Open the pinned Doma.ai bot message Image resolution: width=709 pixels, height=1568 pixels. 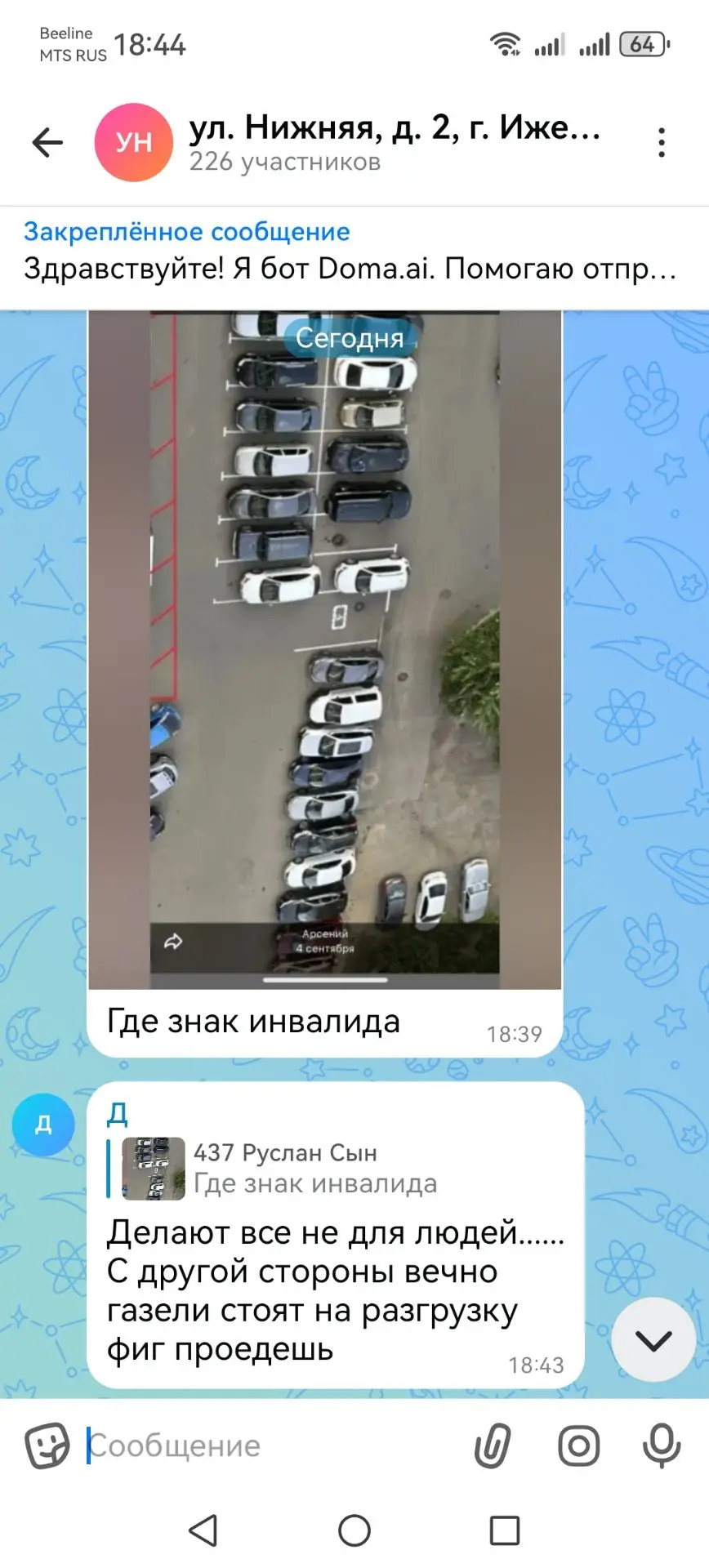[351, 251]
